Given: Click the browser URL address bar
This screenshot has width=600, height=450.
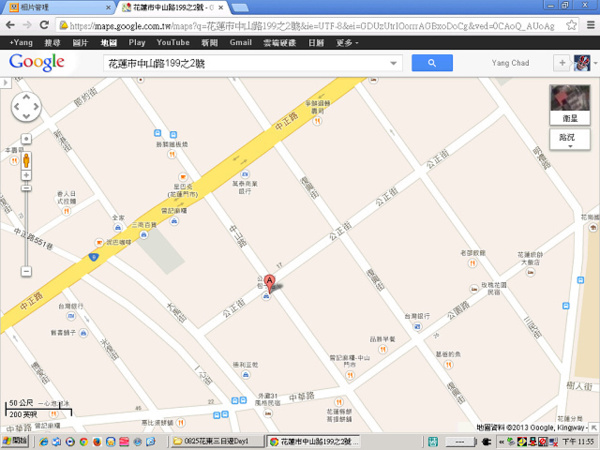Looking at the screenshot, I should (300, 25).
